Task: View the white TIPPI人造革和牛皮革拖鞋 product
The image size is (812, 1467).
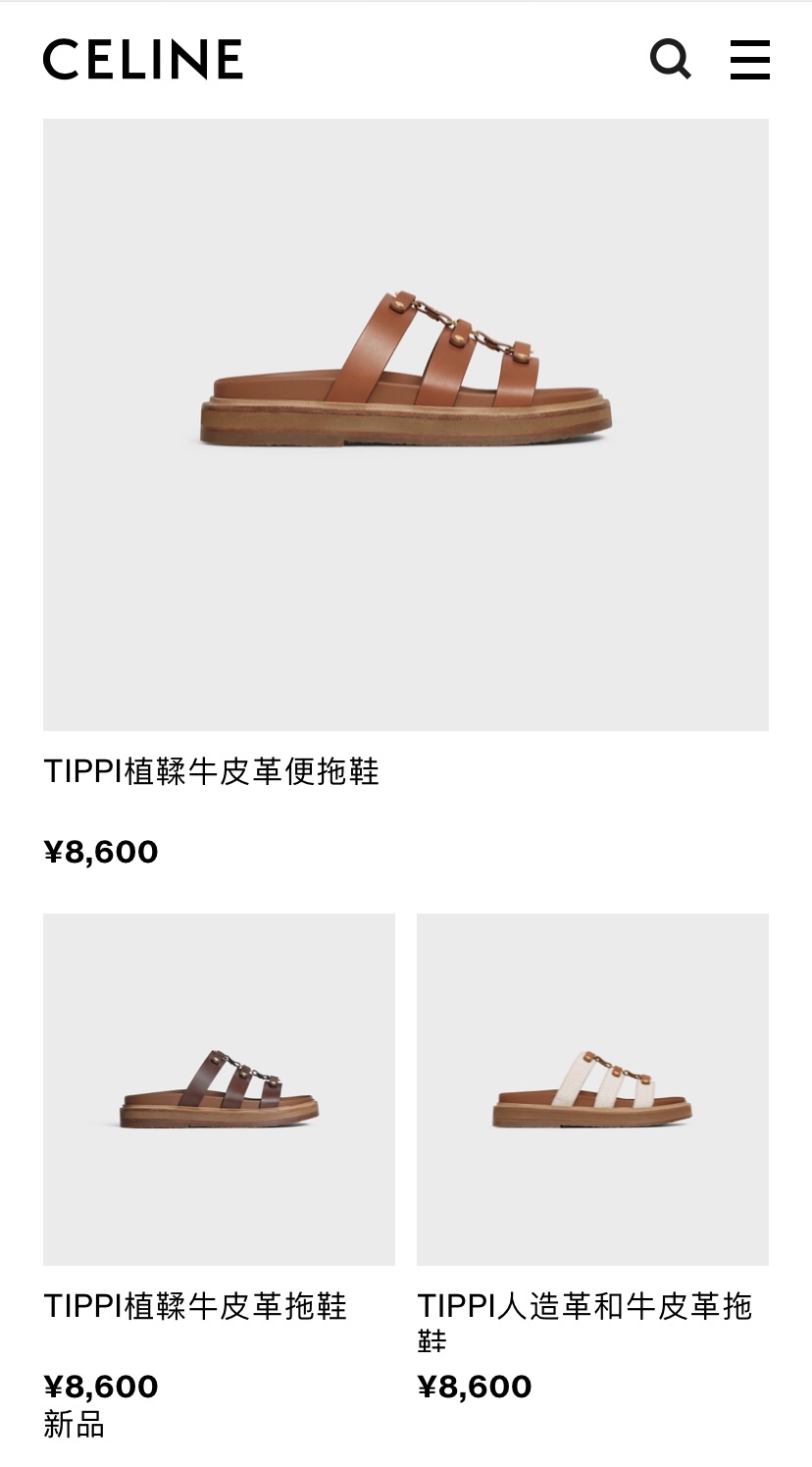Action: 592,1089
